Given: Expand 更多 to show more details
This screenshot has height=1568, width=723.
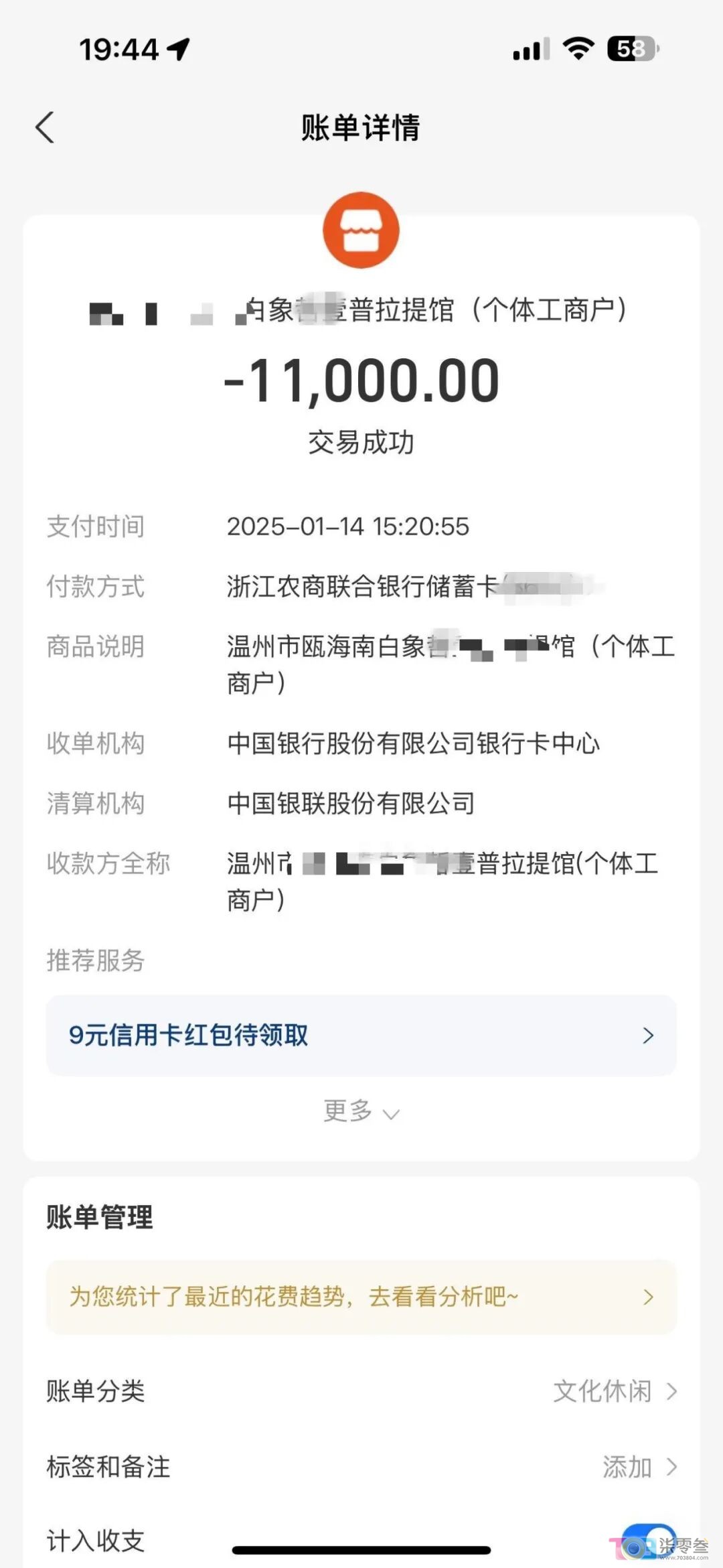Looking at the screenshot, I should (361, 1111).
